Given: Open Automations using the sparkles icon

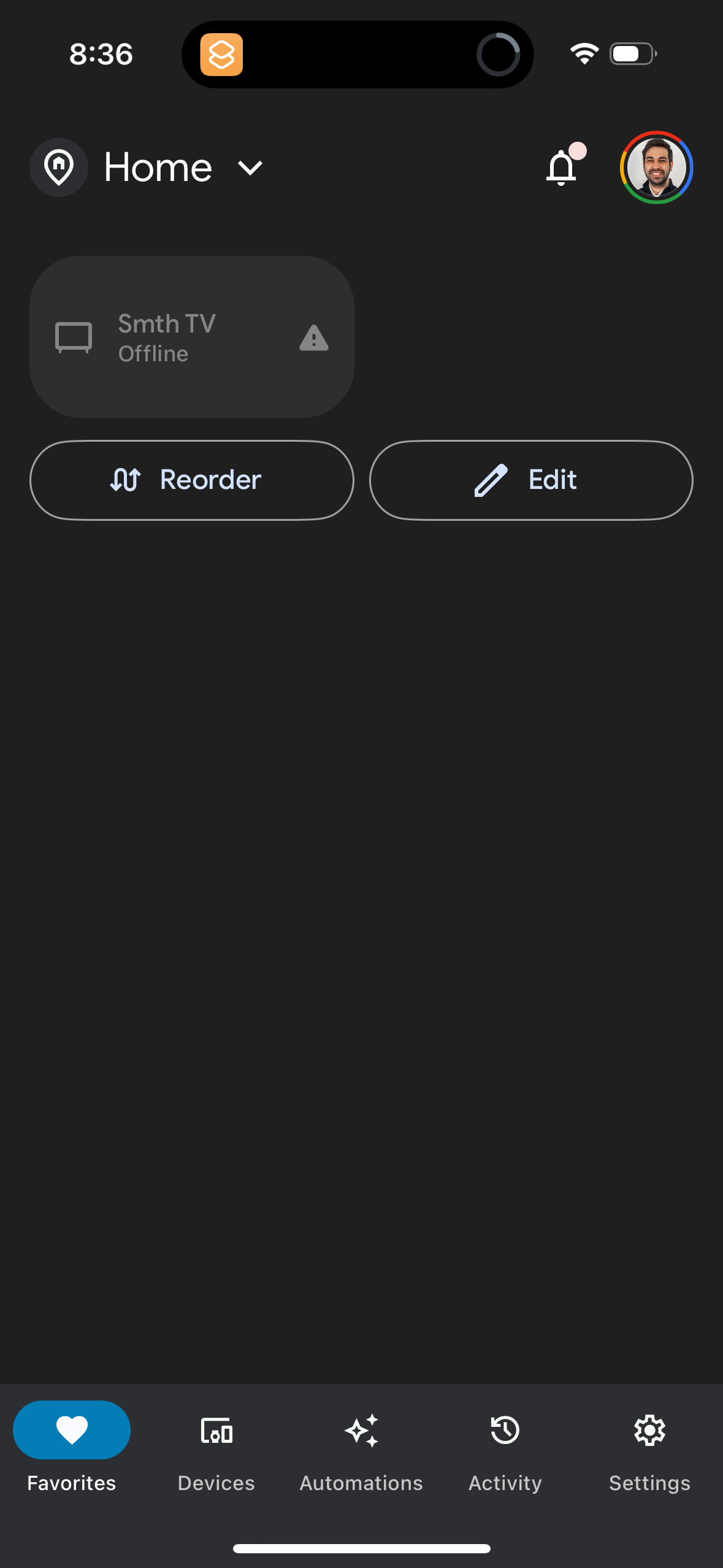Looking at the screenshot, I should (x=361, y=1429).
